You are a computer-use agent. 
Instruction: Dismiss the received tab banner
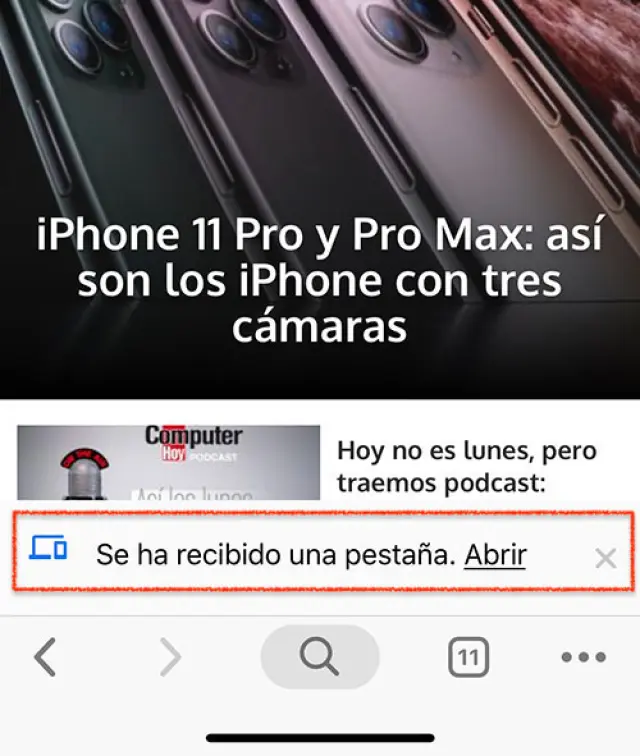click(x=605, y=558)
